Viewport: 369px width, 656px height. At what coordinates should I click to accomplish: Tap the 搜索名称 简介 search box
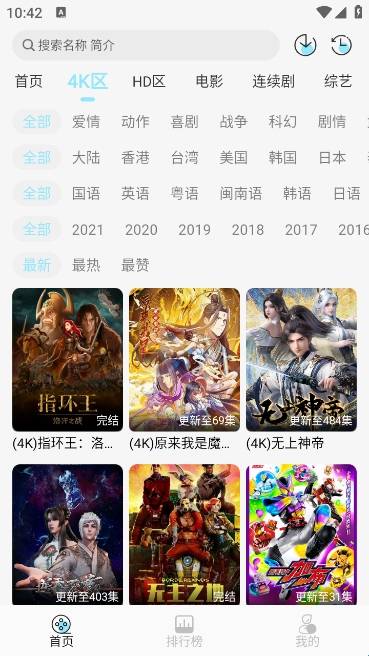146,45
